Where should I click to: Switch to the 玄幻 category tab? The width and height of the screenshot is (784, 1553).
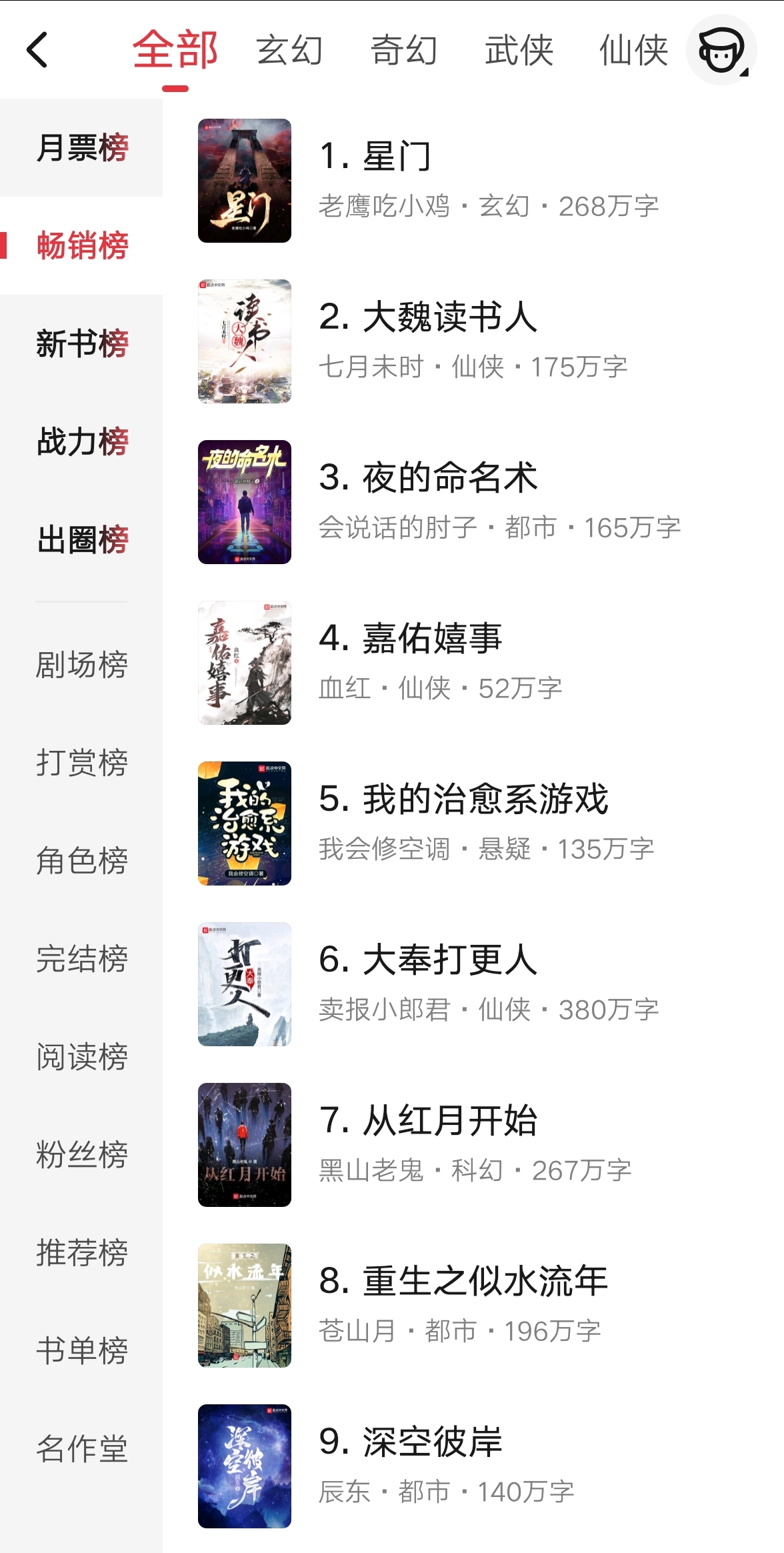pyautogui.click(x=289, y=51)
